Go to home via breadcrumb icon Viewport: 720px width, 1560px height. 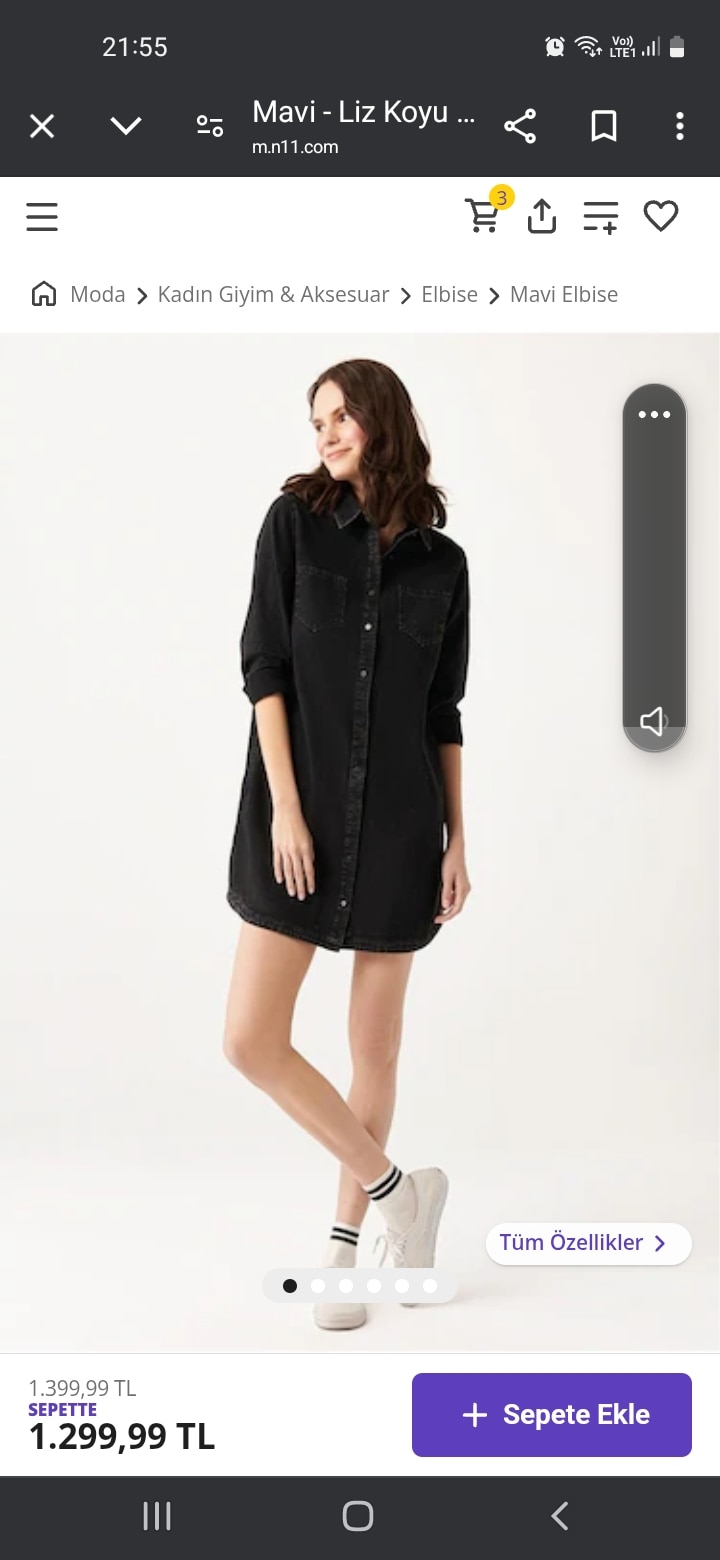44,294
